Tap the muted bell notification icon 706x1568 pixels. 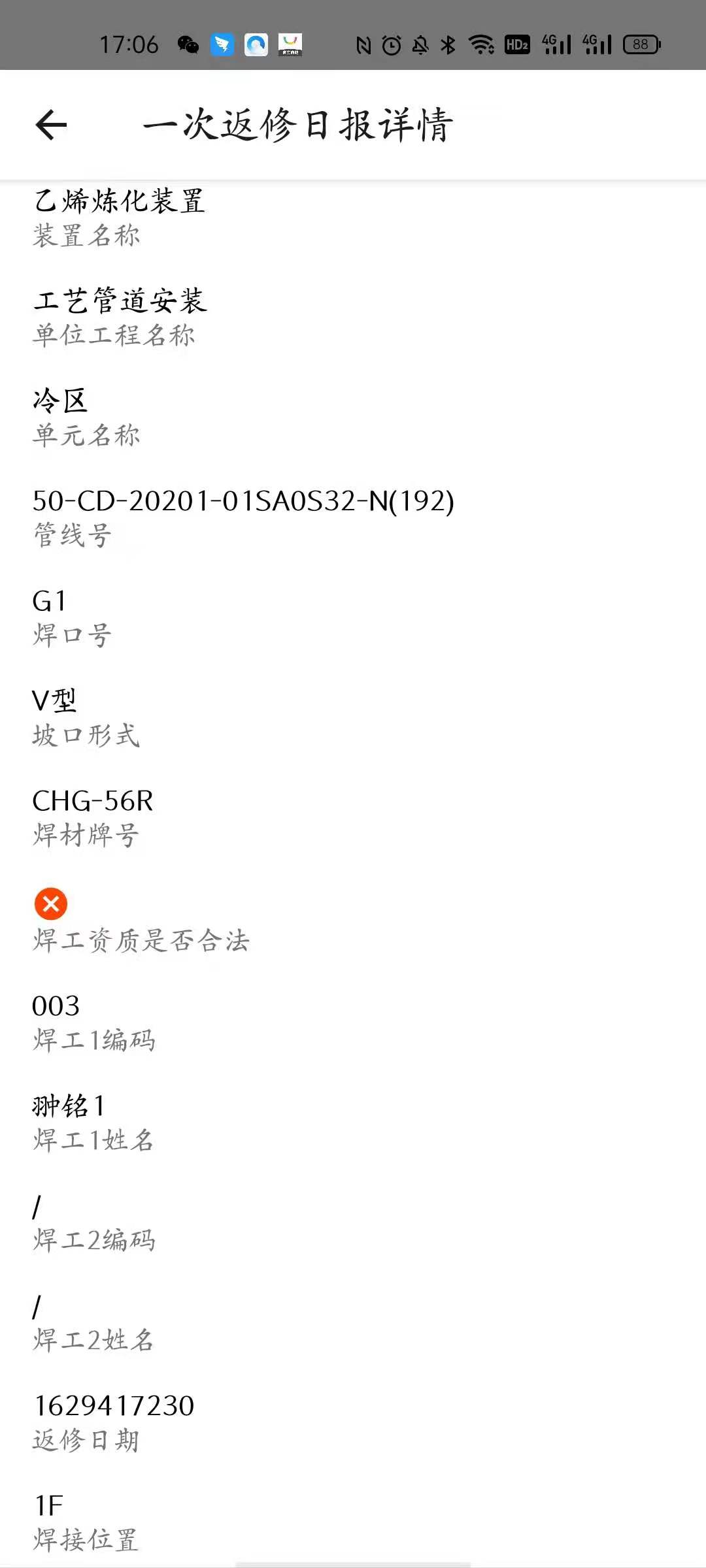coord(418,44)
